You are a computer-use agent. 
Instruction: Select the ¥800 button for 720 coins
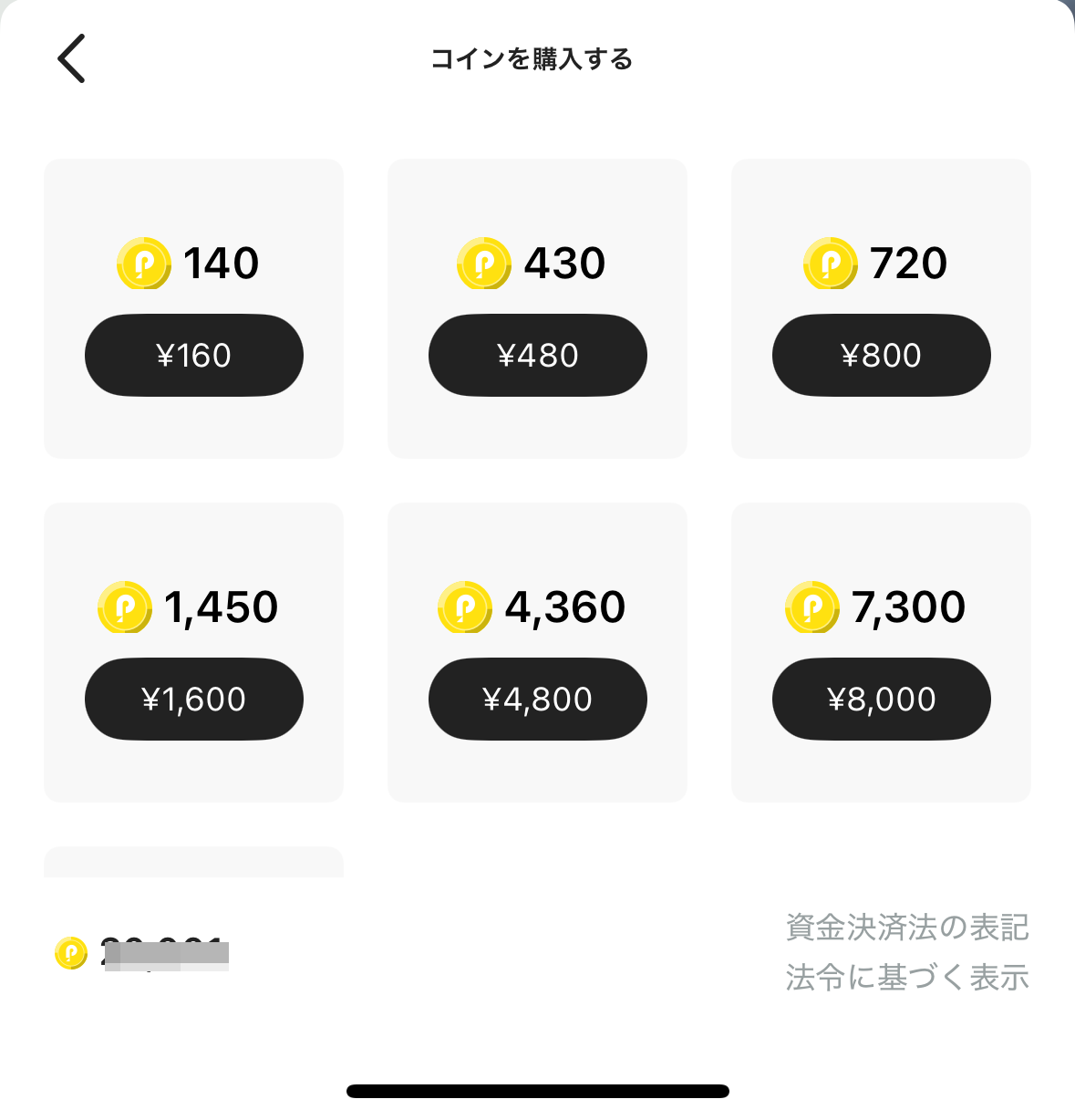tap(881, 356)
